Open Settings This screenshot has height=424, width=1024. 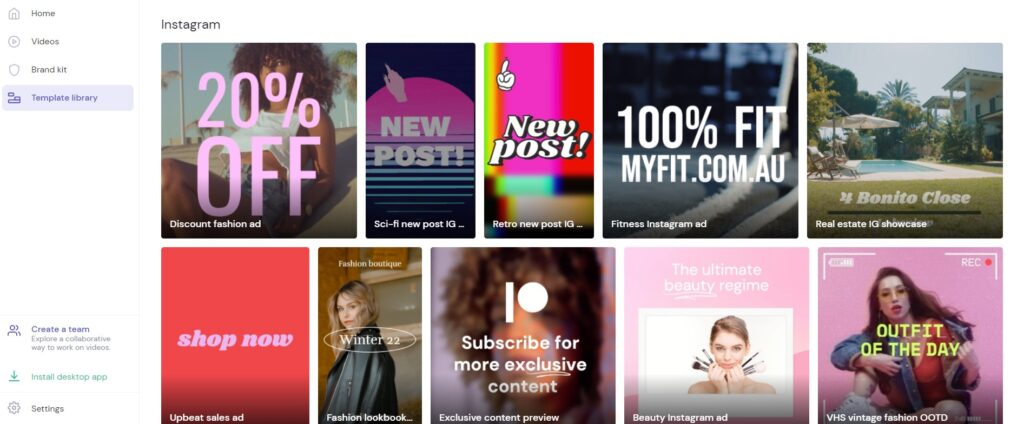47,408
